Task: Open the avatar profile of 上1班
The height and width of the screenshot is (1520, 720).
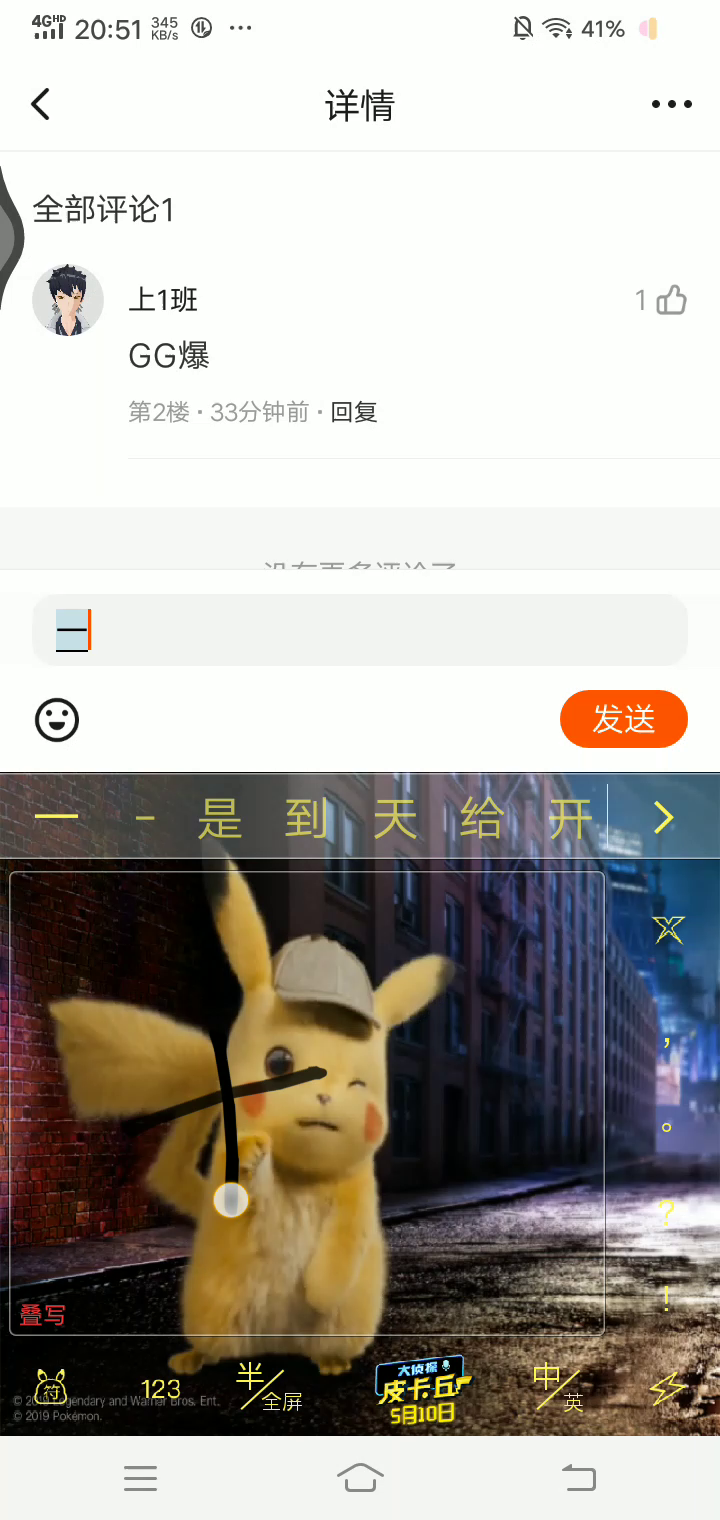Action: pyautogui.click(x=68, y=300)
